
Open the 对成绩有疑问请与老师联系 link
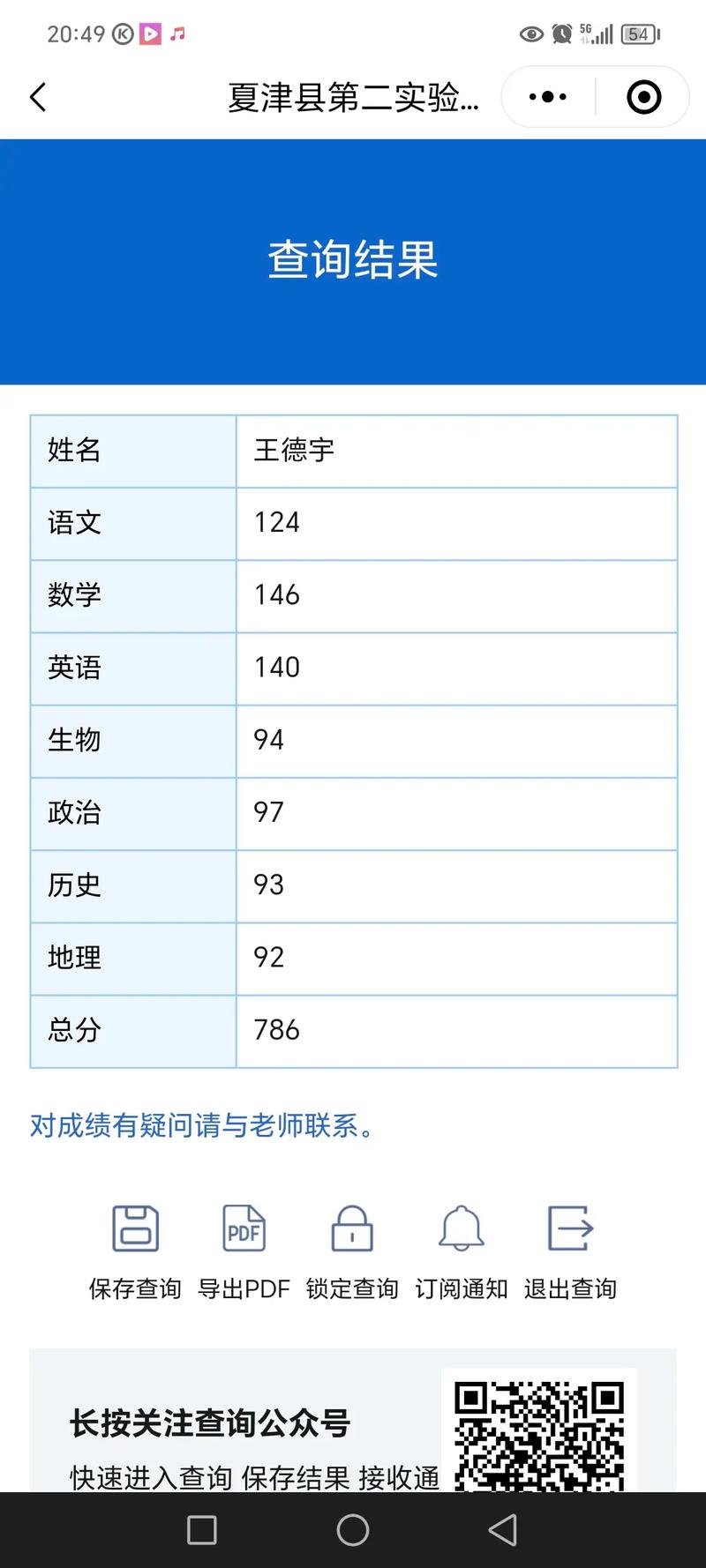pyautogui.click(x=201, y=1125)
